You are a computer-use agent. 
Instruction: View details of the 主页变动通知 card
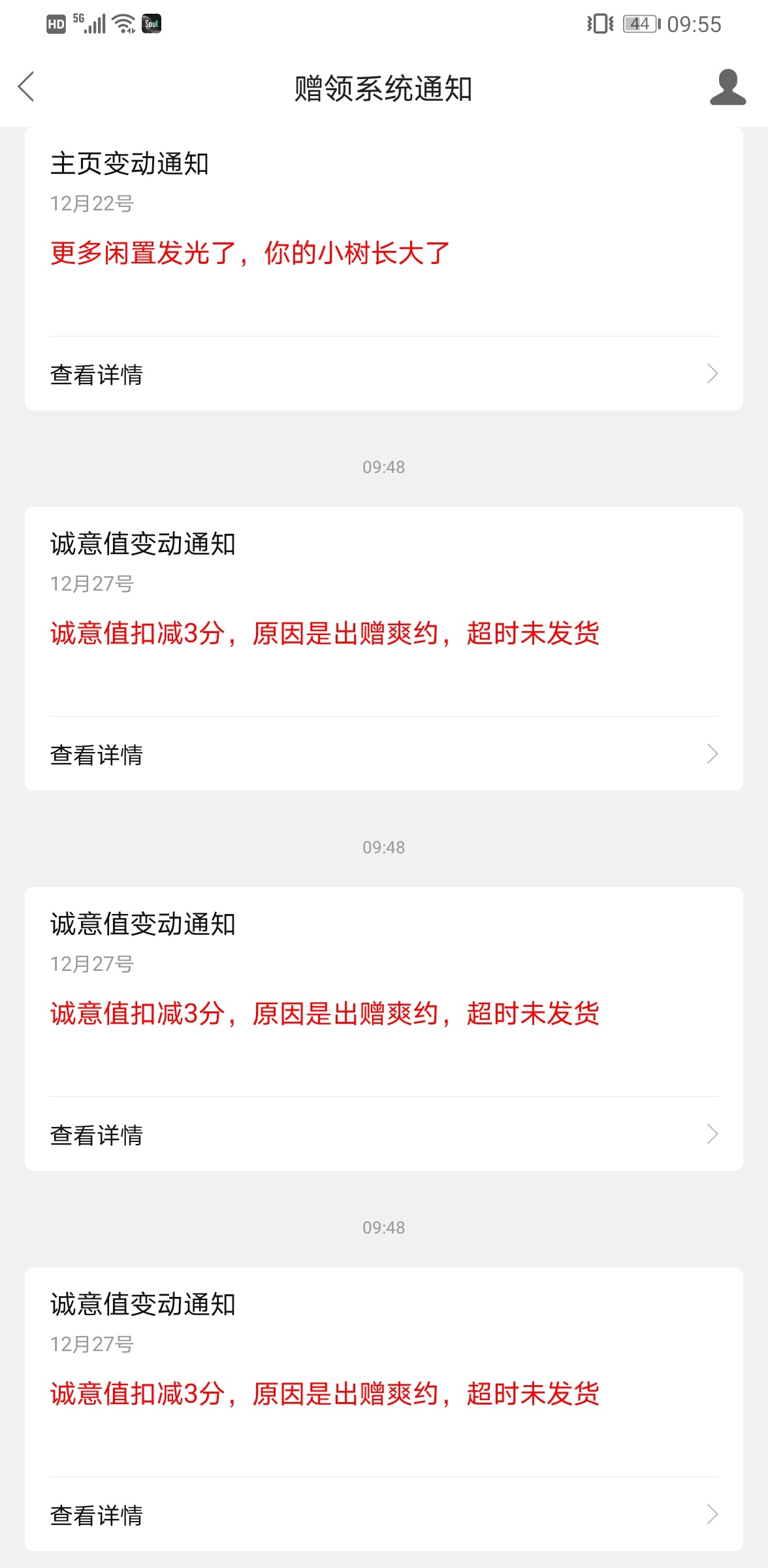(x=384, y=374)
